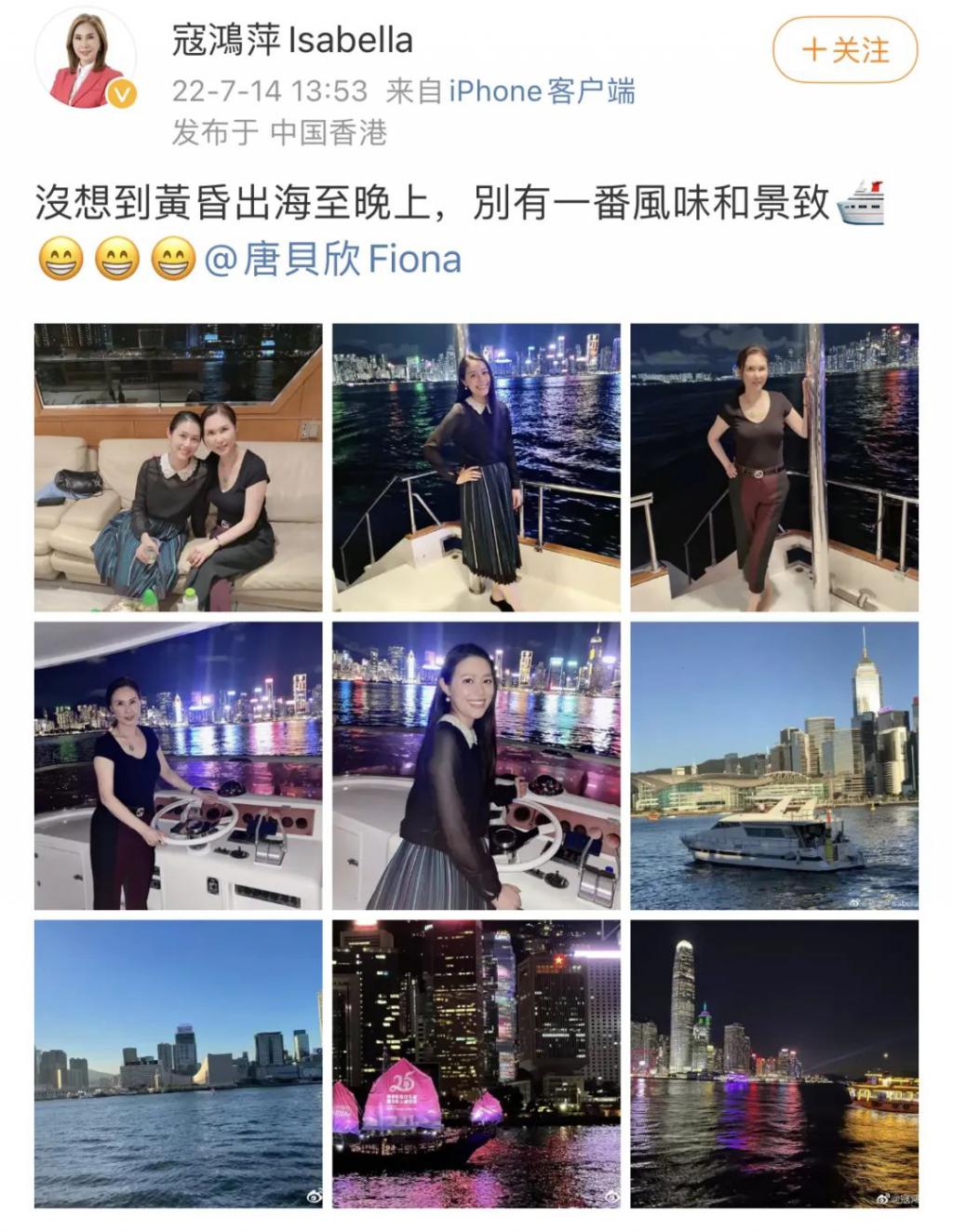View photo of pink-sailed junk boat
This screenshot has width=953, height=1232.
[x=476, y=1064]
